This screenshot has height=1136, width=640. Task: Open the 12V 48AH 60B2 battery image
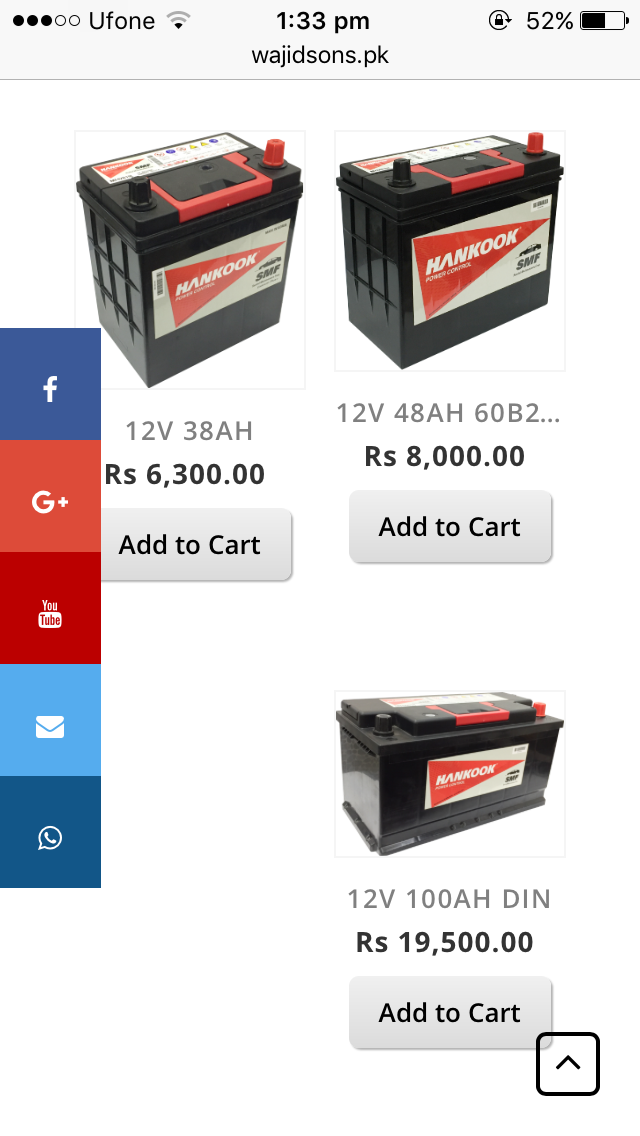(x=450, y=251)
